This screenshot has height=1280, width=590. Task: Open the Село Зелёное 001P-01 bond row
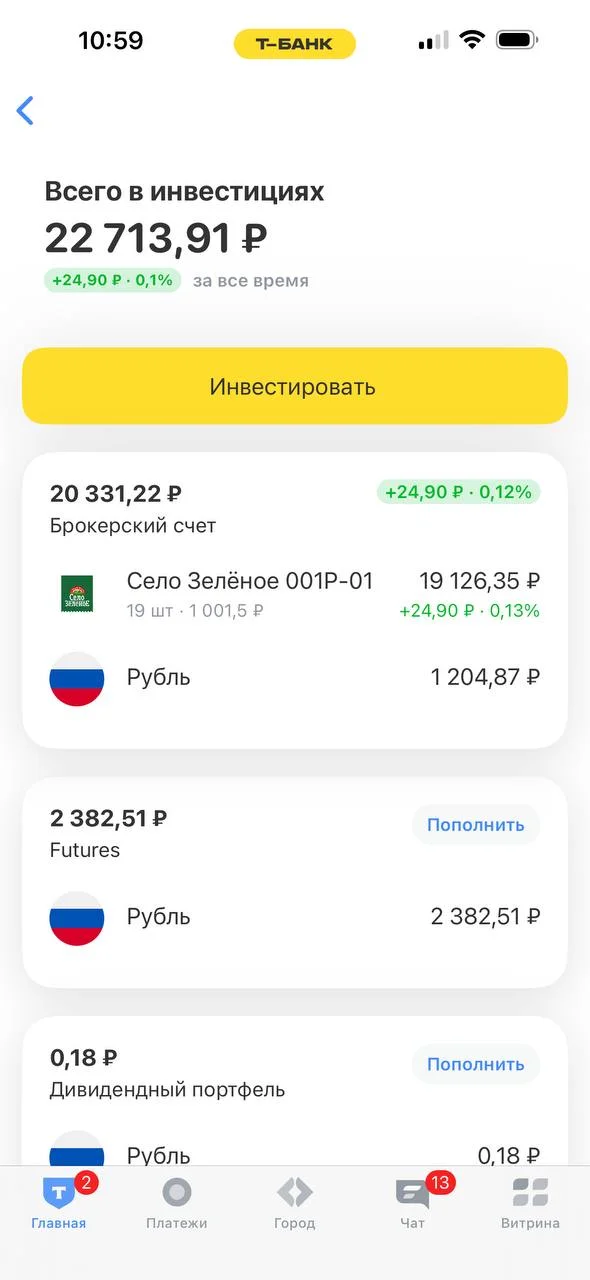295,595
